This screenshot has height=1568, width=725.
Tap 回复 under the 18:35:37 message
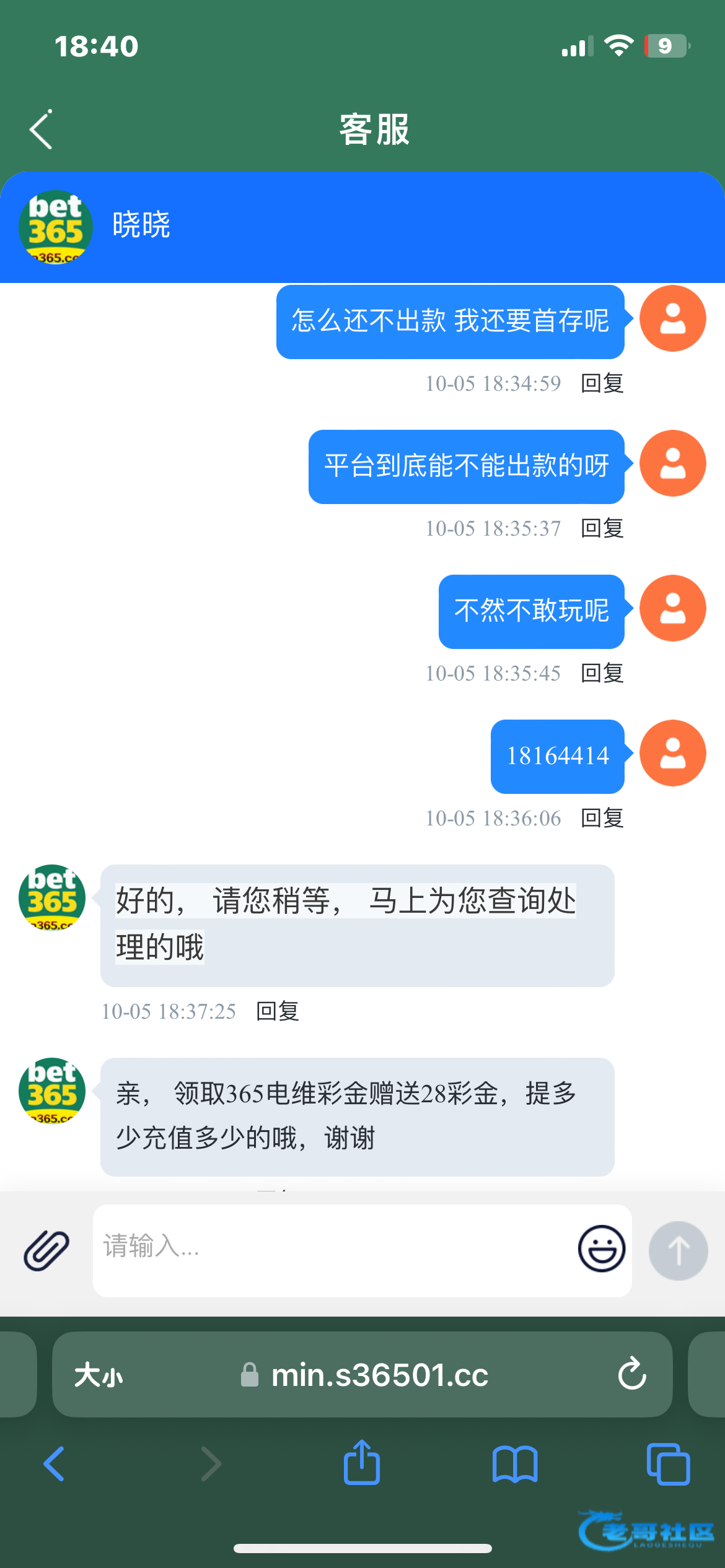click(602, 528)
